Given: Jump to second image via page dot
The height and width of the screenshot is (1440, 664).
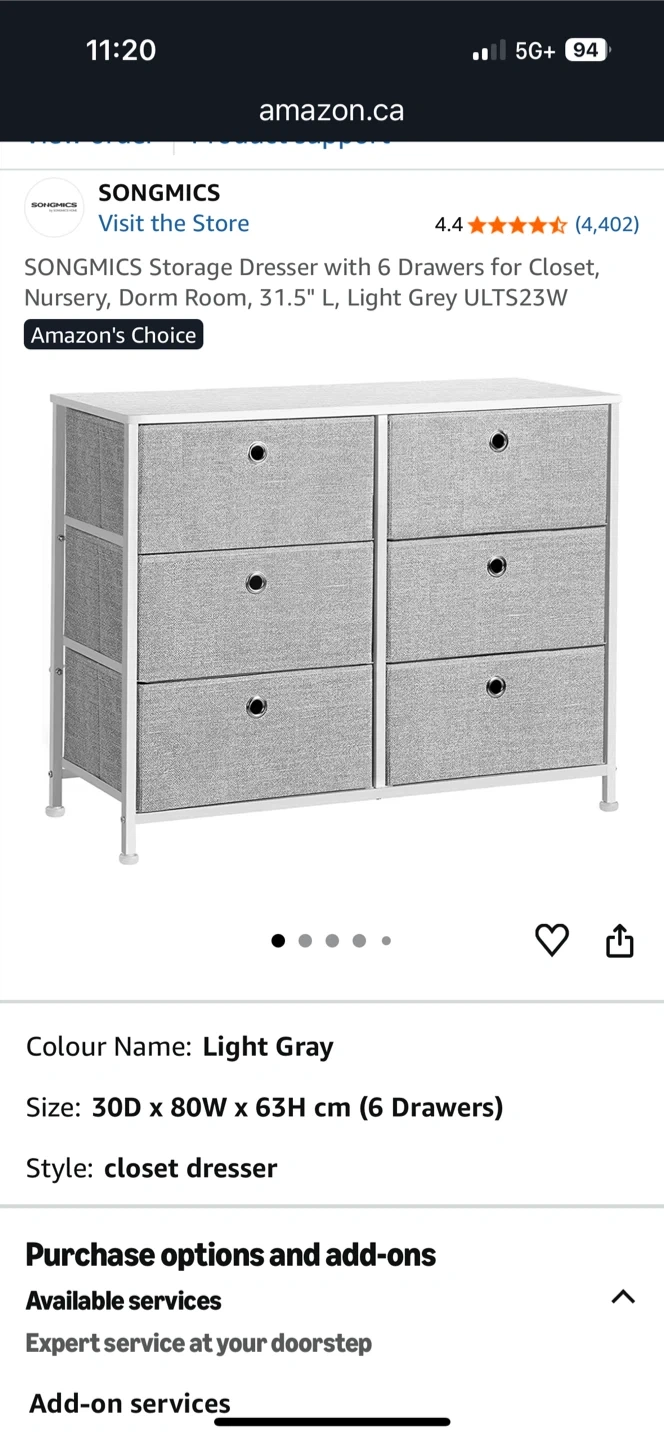Looking at the screenshot, I should [305, 940].
